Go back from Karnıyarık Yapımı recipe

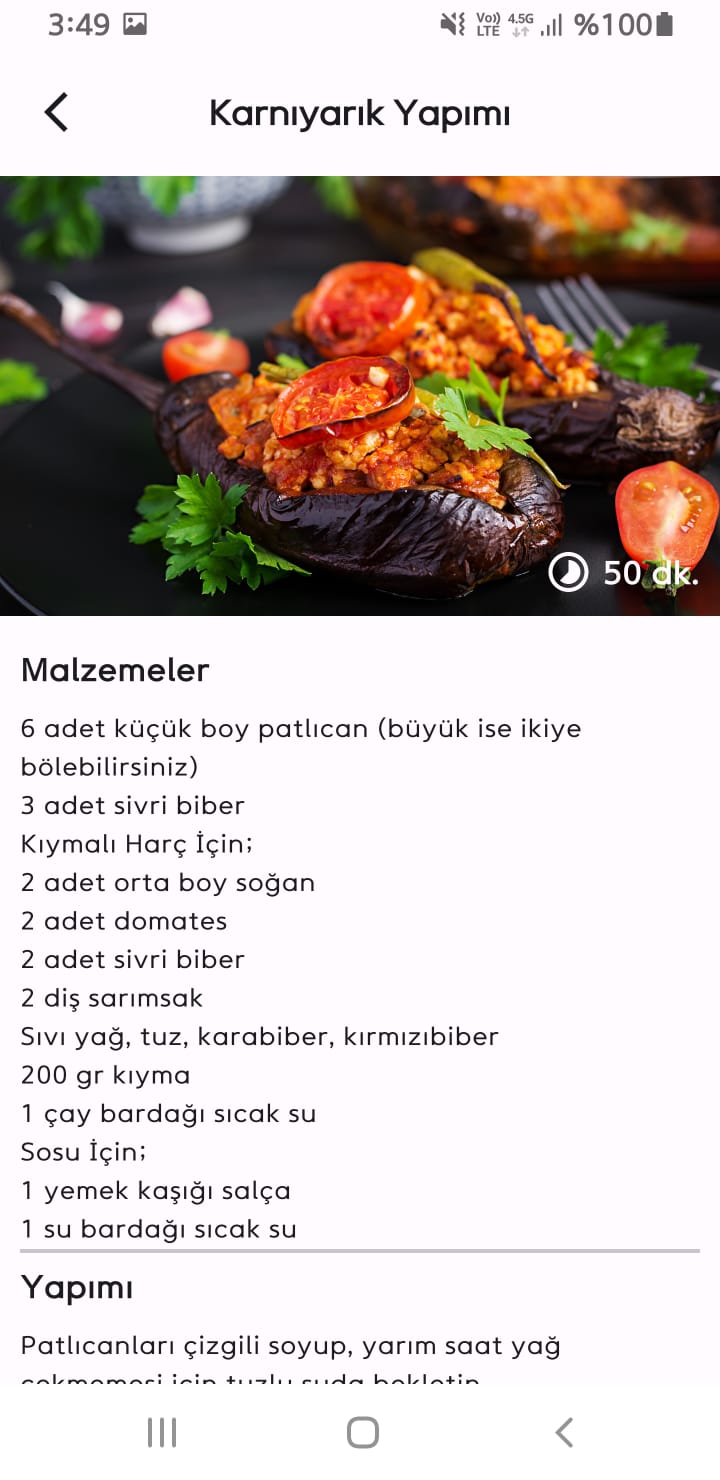point(56,112)
